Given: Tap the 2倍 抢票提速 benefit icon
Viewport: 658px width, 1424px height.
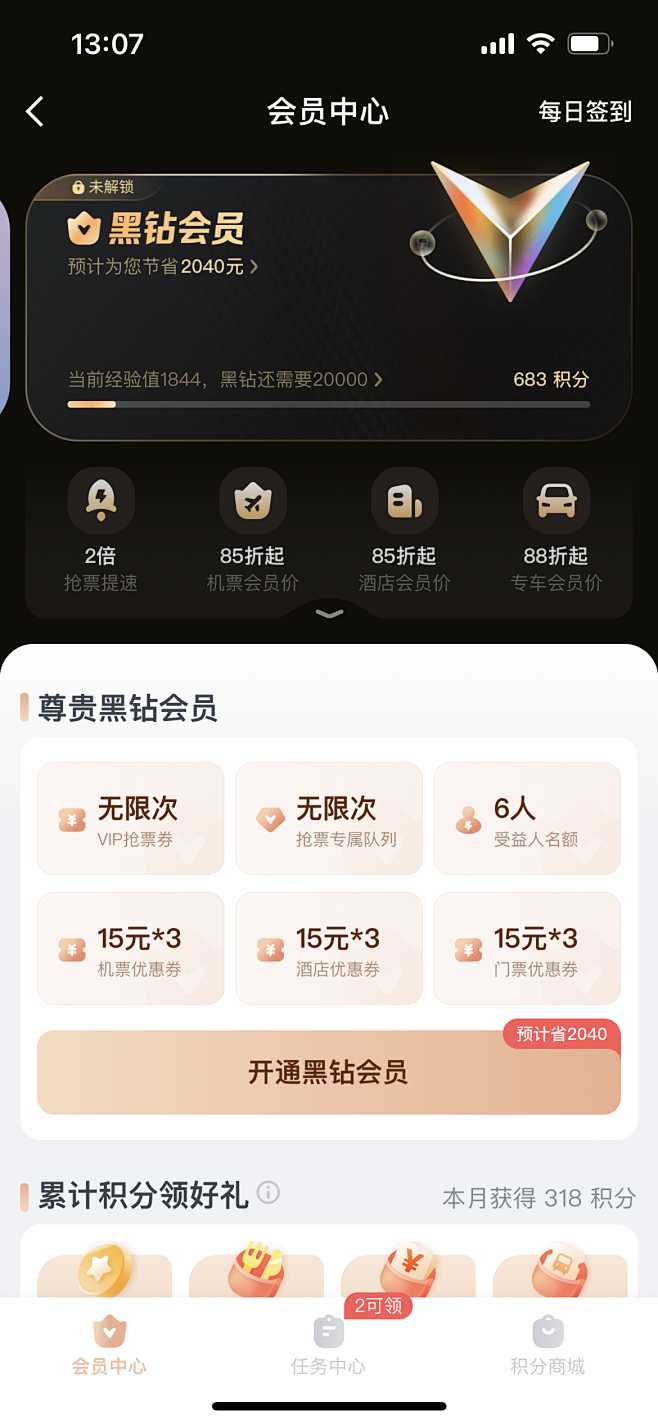Looking at the screenshot, I should 100,502.
